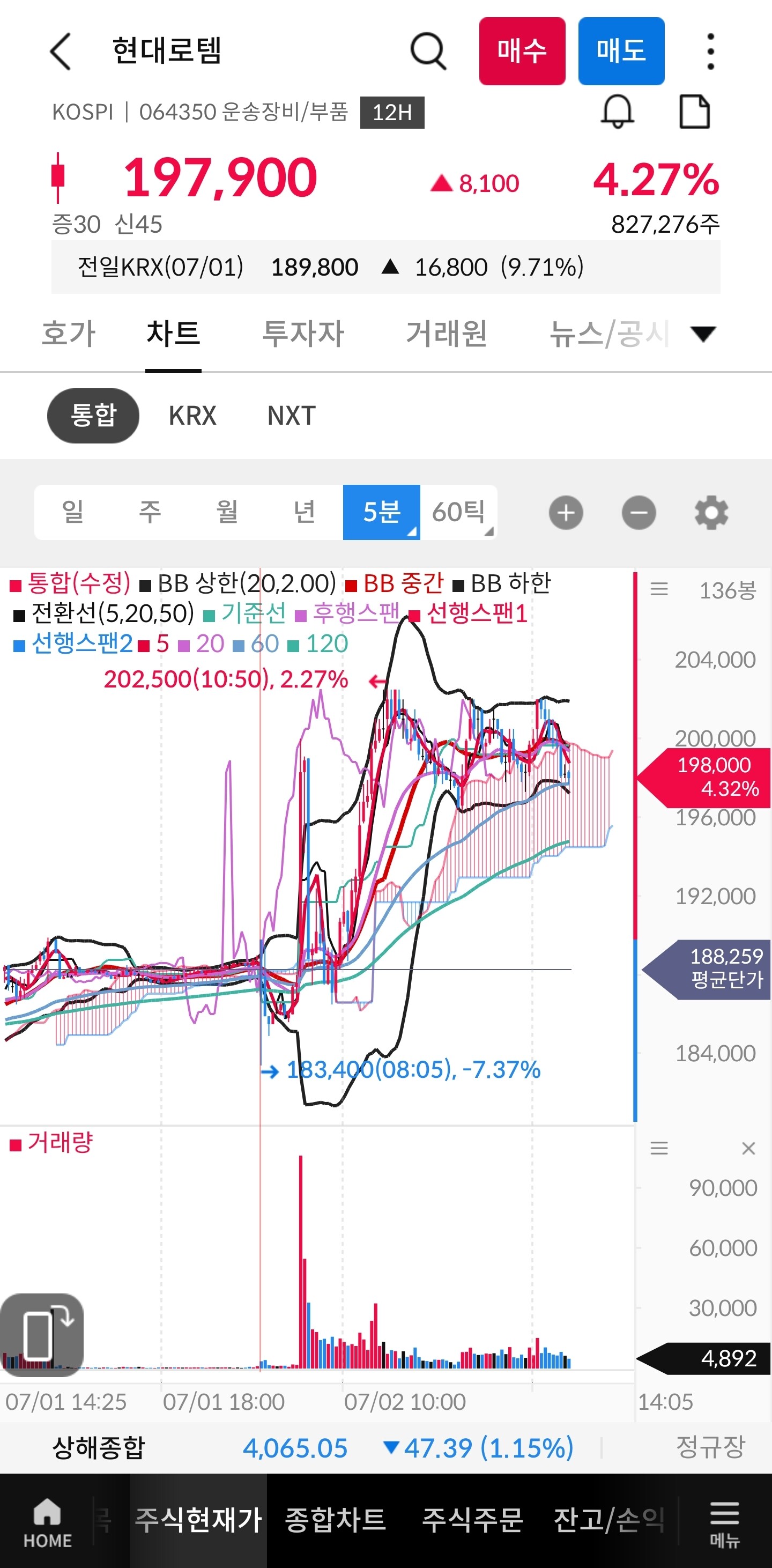Open chart settings gear

click(711, 513)
